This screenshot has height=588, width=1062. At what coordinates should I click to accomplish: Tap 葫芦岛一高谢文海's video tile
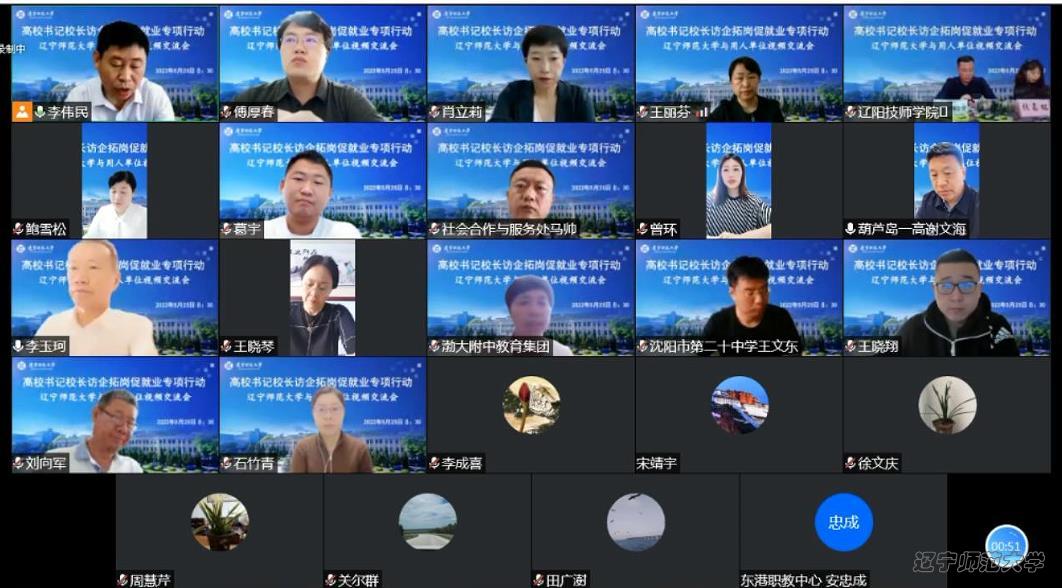(945, 180)
